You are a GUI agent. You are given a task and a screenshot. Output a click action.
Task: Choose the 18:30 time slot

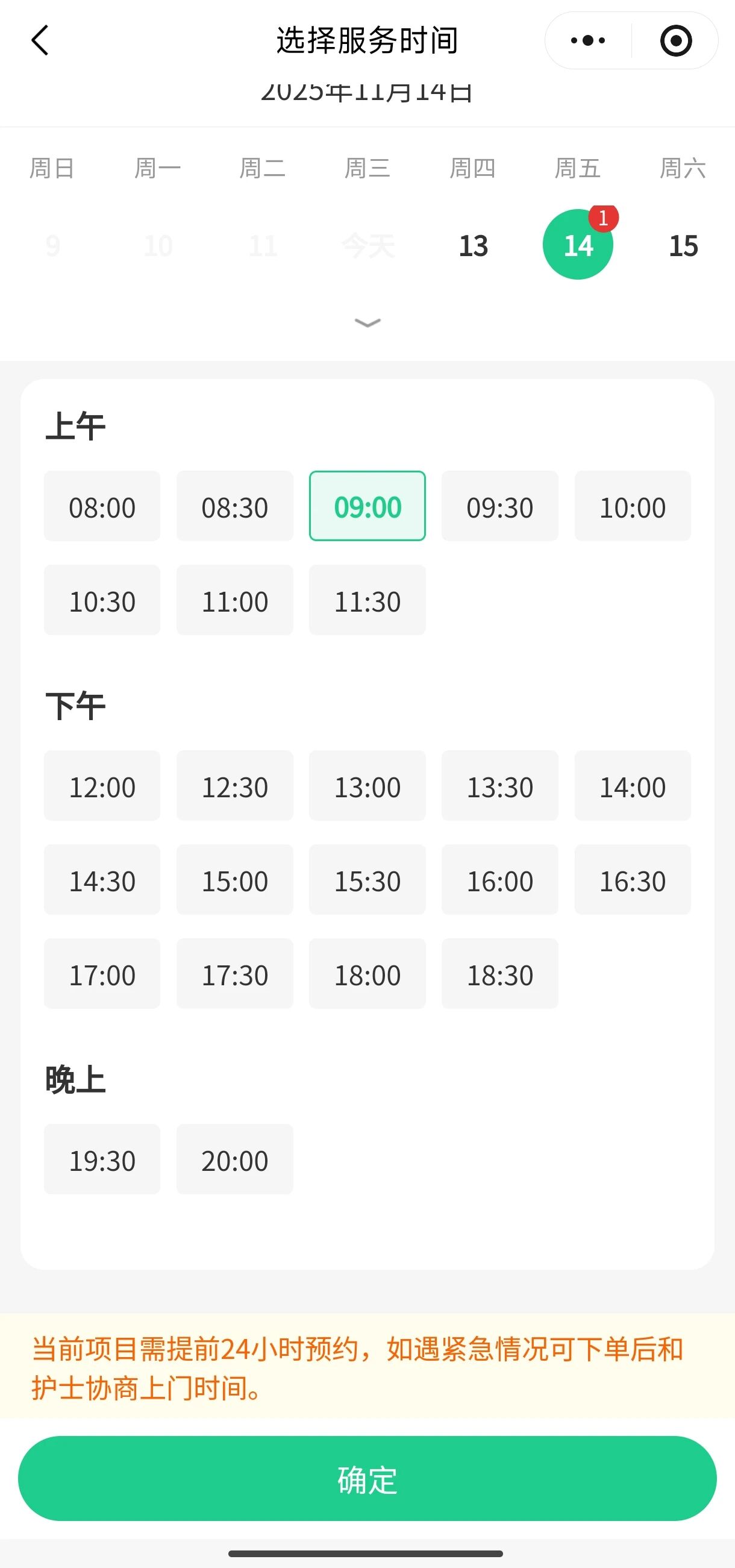pos(499,974)
